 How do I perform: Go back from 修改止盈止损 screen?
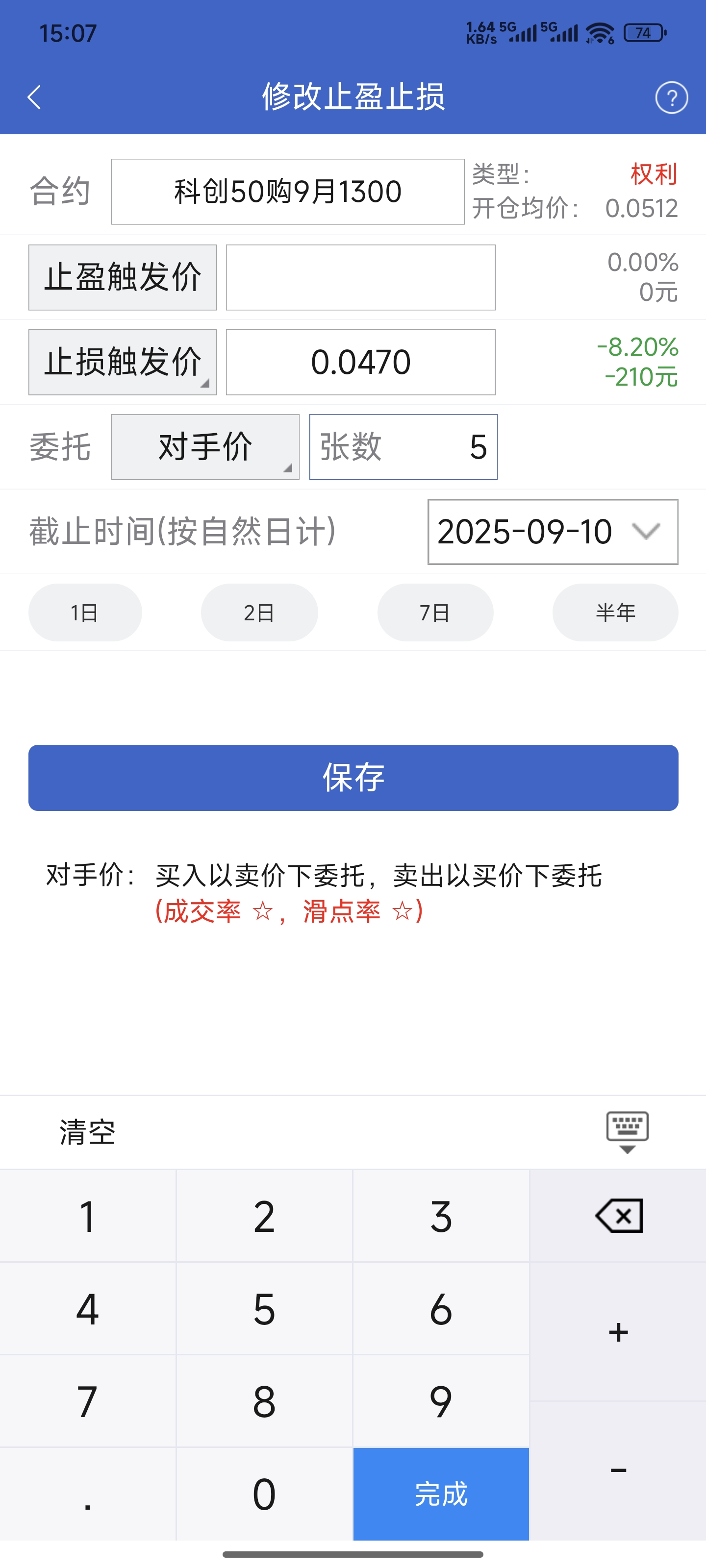click(x=35, y=98)
